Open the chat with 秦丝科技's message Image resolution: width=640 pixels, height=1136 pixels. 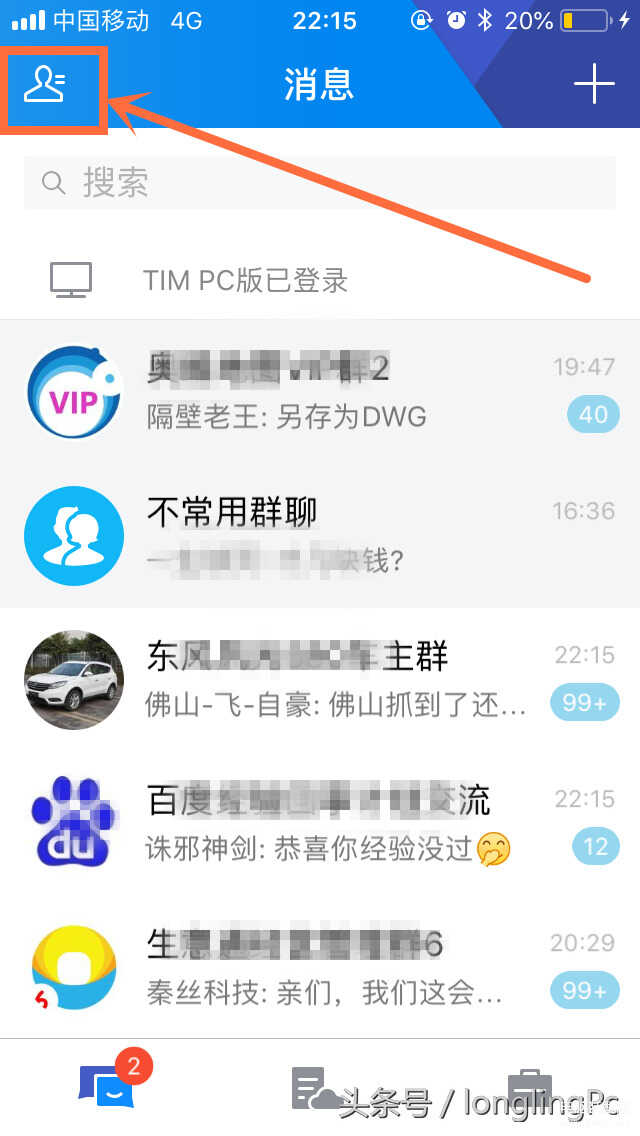click(320, 968)
